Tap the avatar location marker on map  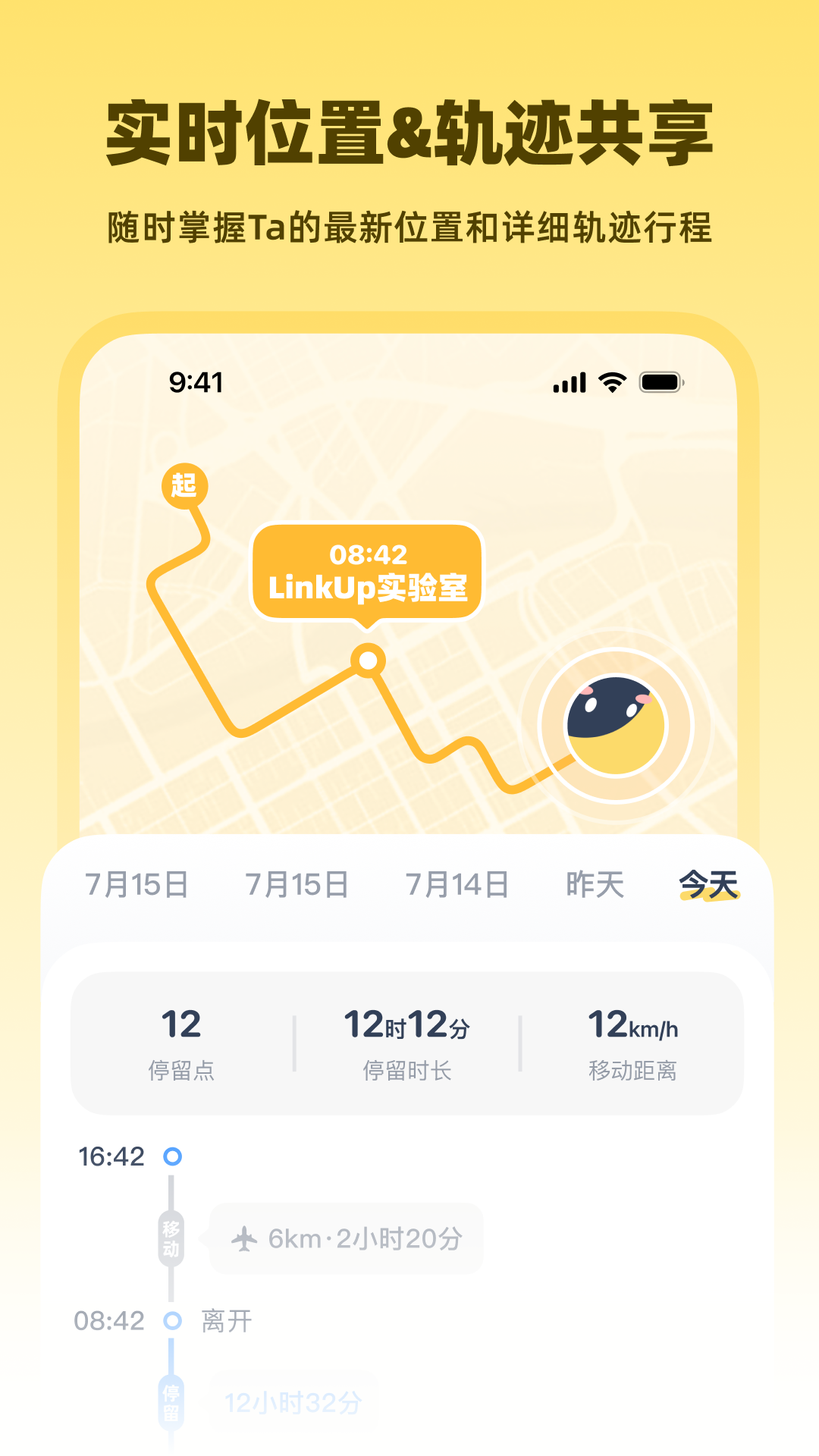[x=614, y=726]
